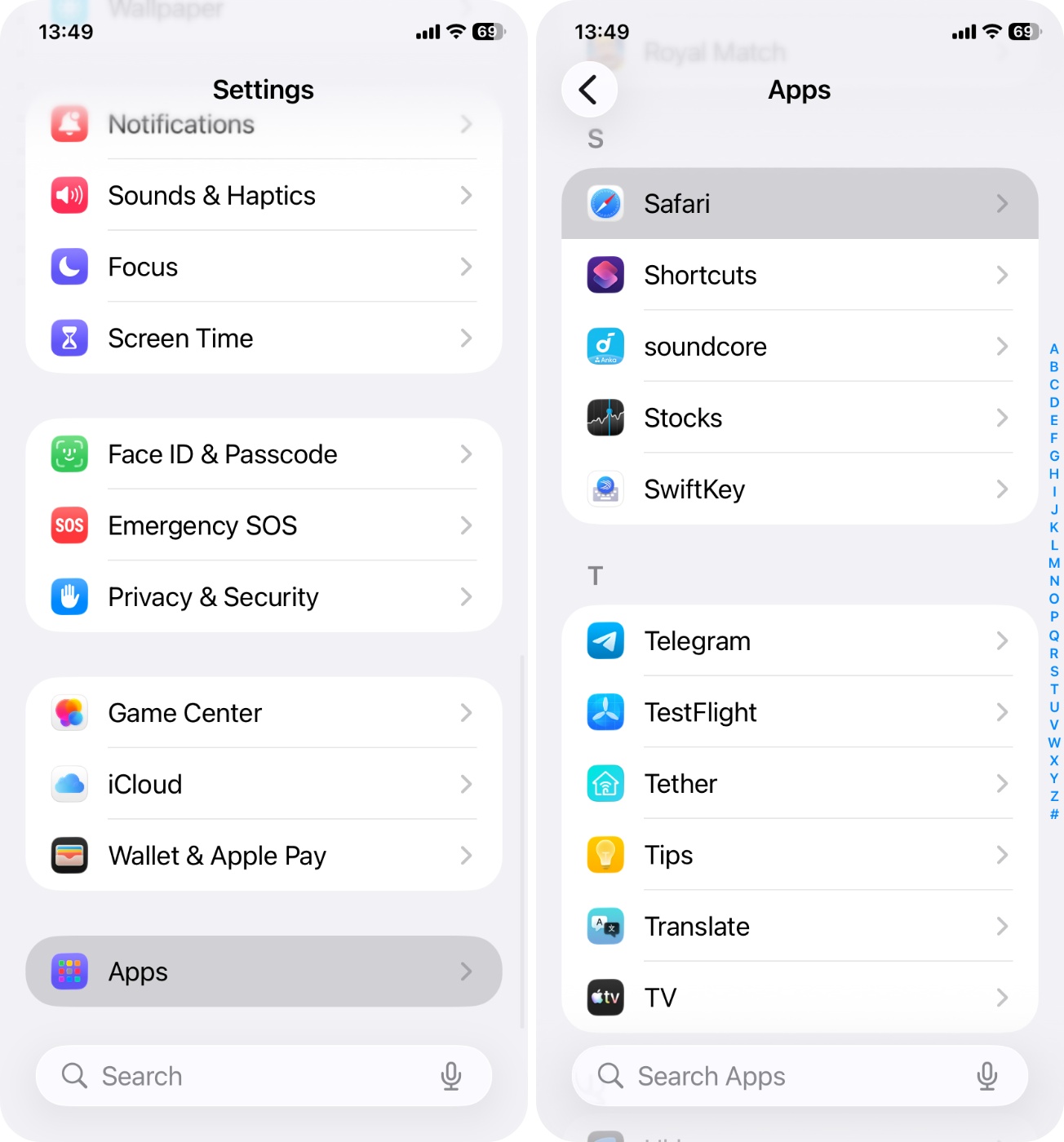Select the highlighted Apps menu row
Viewport: 1064px width, 1142px height.
[263, 971]
